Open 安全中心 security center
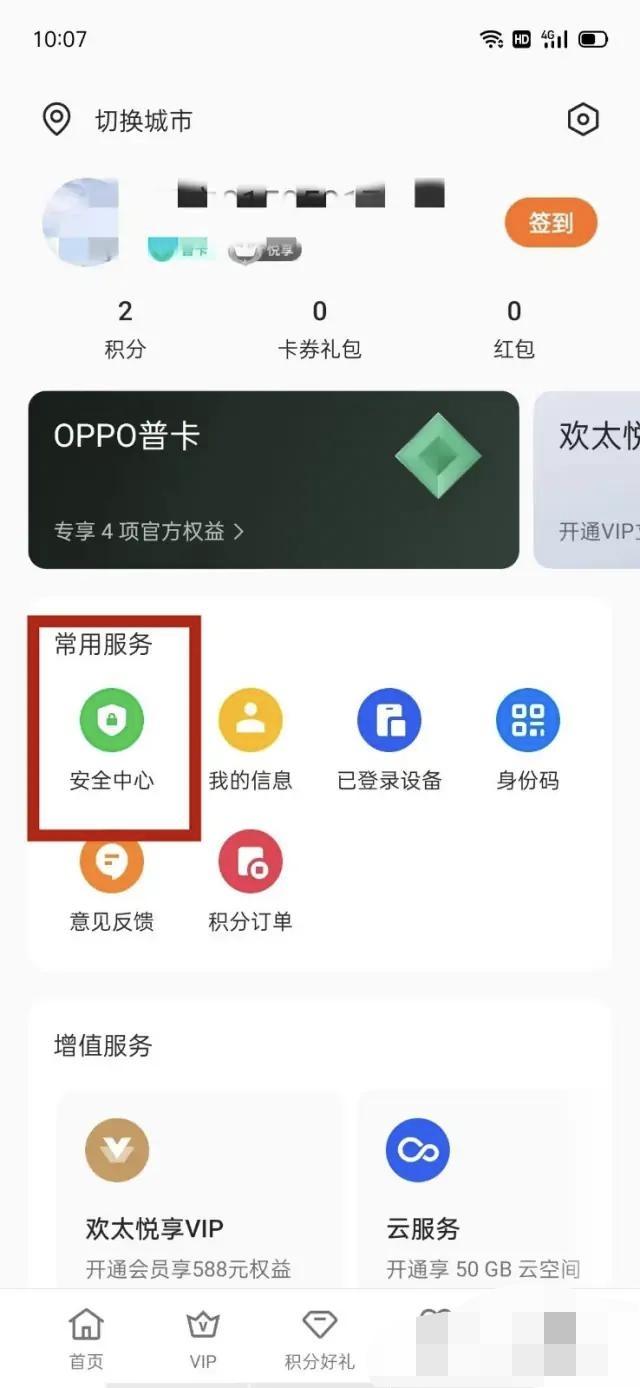This screenshot has width=640, height=1388. (x=112, y=741)
